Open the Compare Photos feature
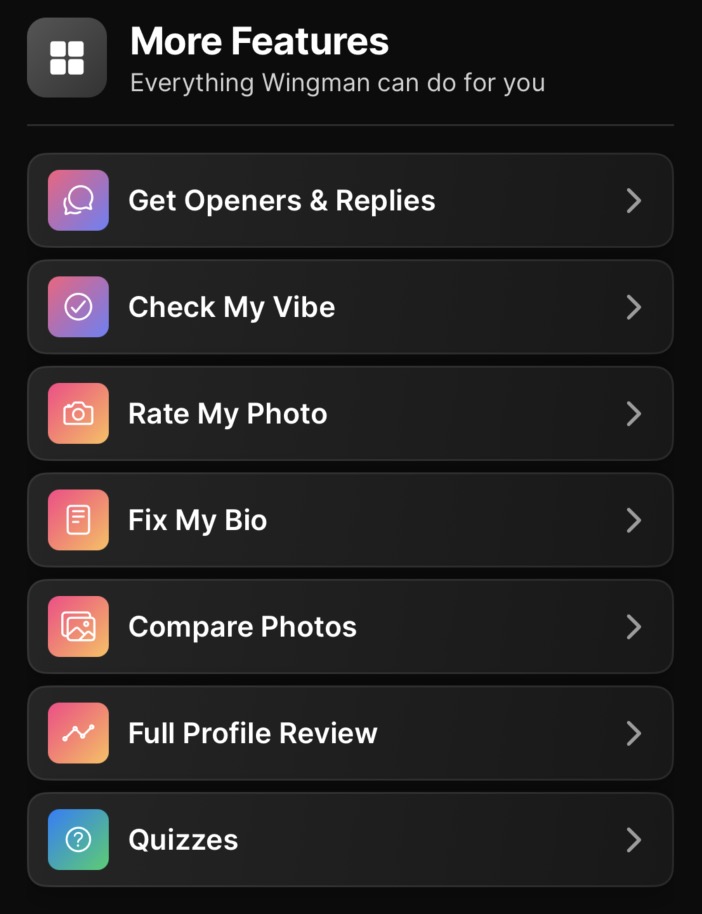The image size is (702, 914). [350, 627]
